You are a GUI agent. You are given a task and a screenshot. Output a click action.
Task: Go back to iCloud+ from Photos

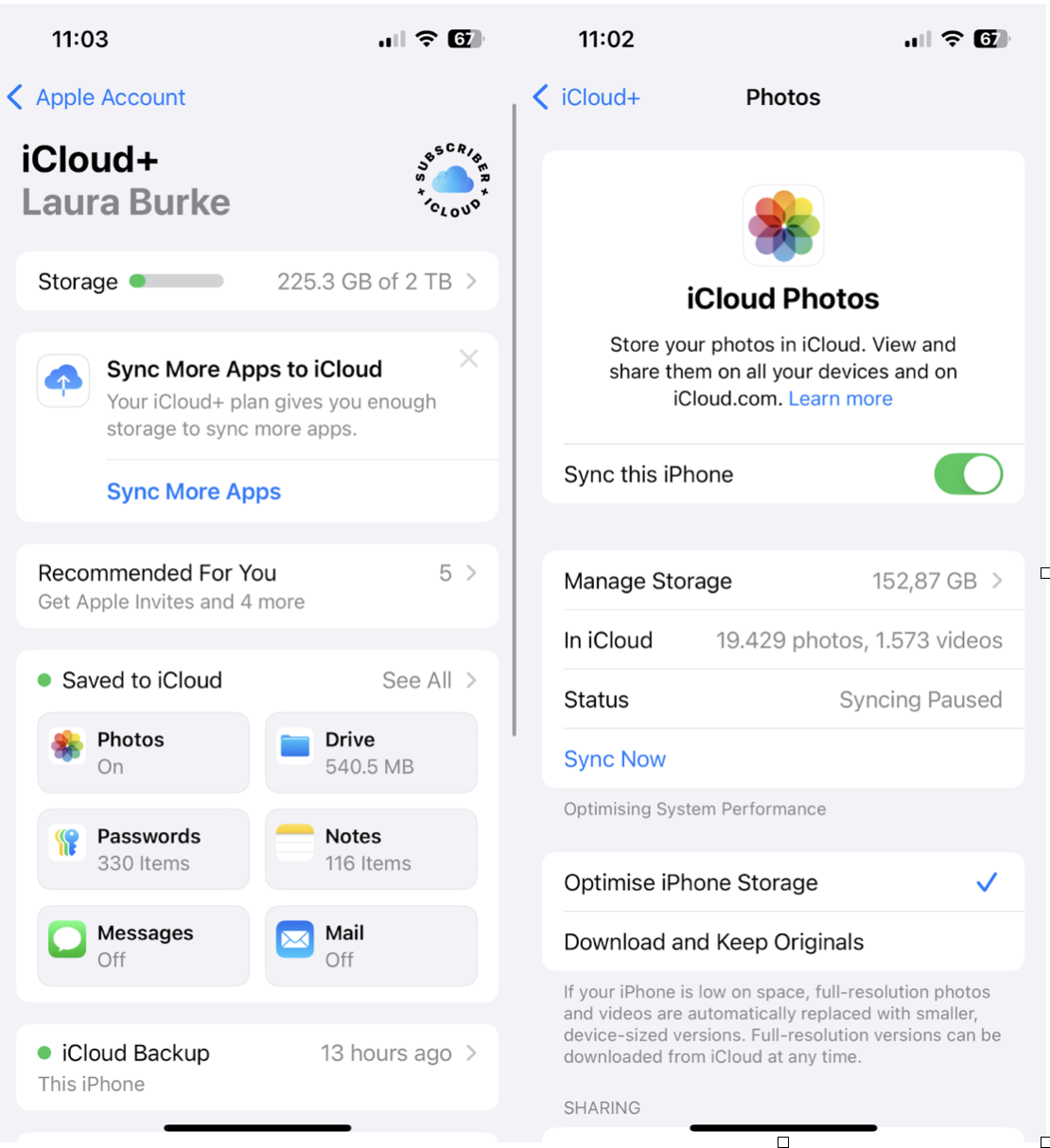pos(586,97)
